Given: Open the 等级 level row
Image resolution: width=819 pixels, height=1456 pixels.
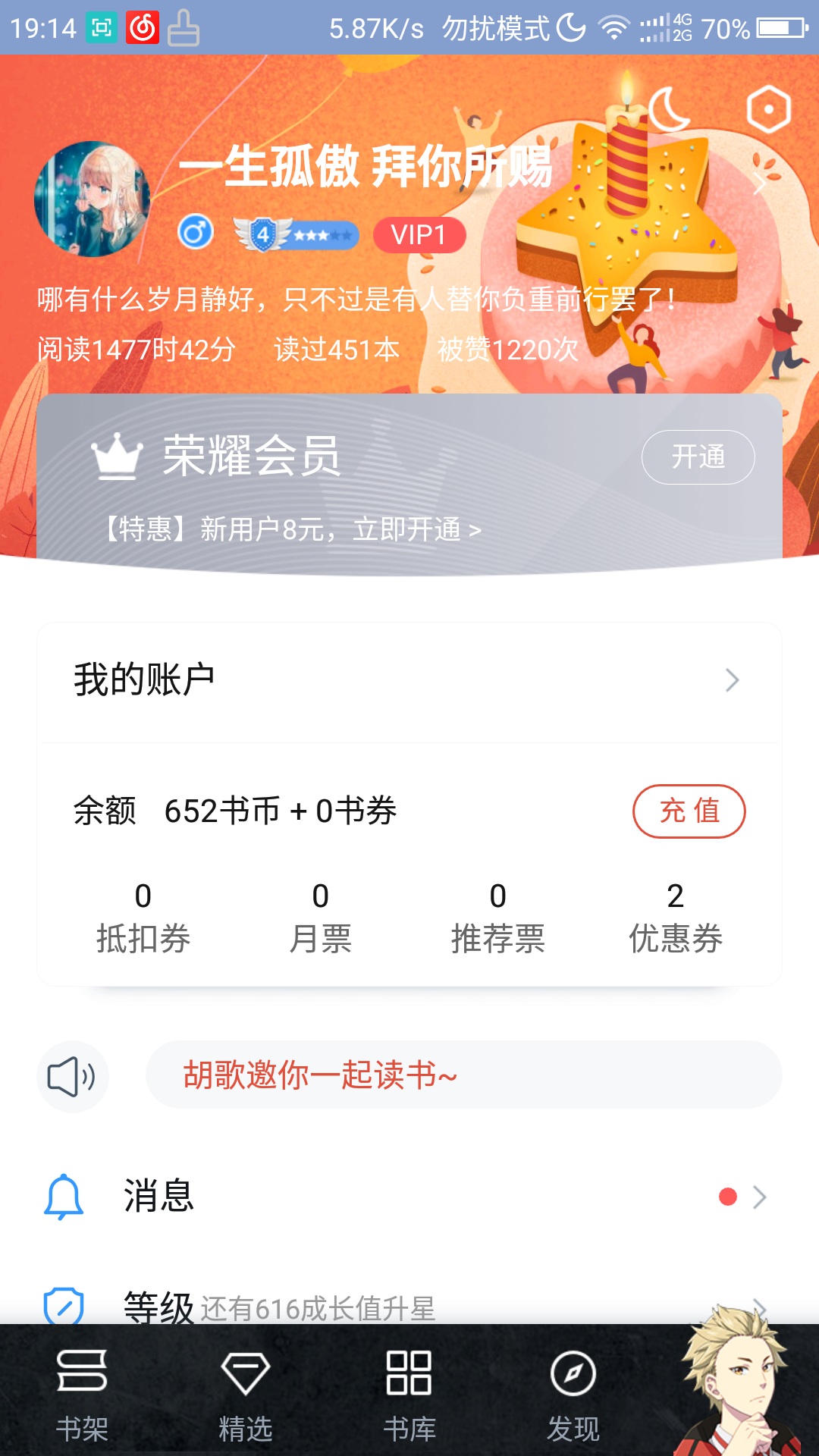Looking at the screenshot, I should click(409, 1306).
